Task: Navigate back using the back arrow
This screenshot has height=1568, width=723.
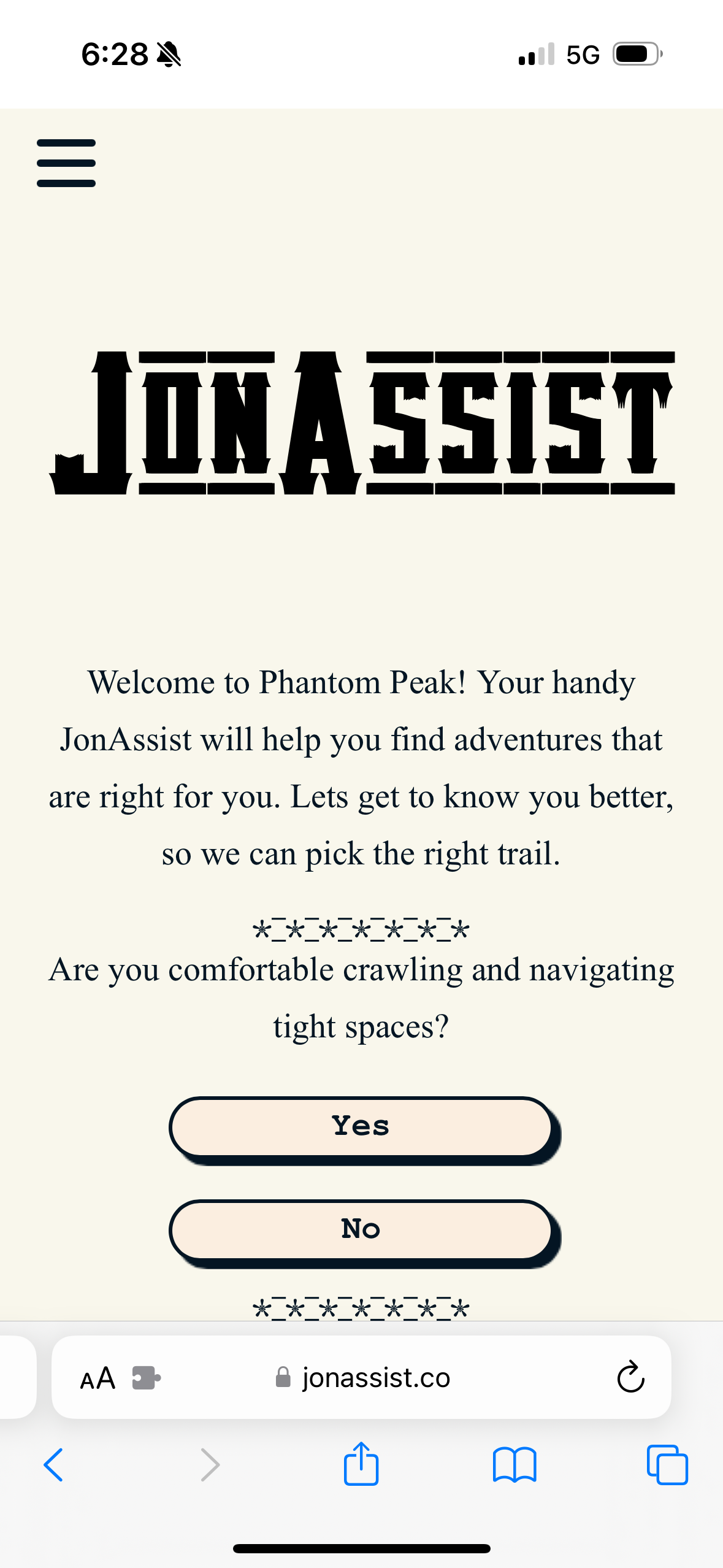Action: pyautogui.click(x=53, y=1465)
